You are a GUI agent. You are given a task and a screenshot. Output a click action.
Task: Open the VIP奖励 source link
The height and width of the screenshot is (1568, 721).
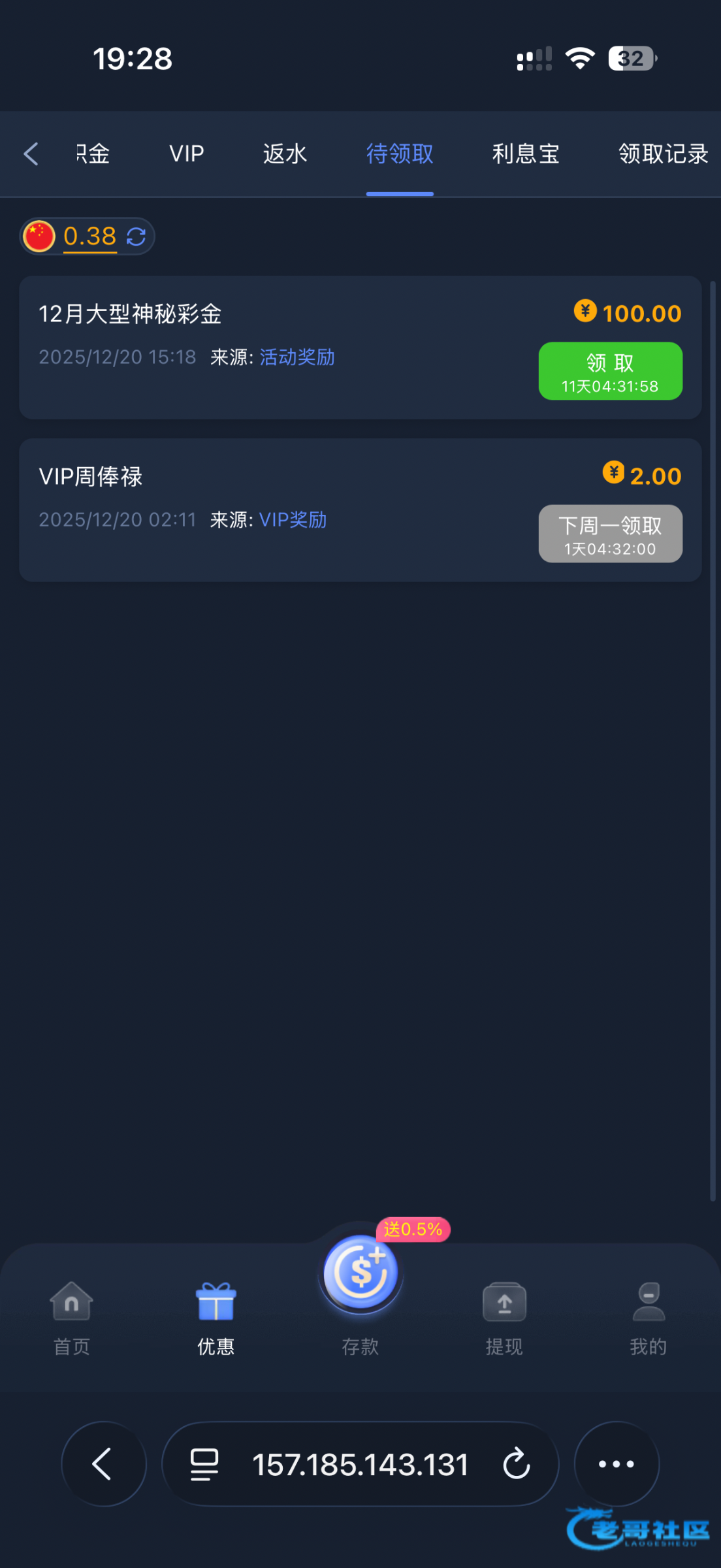point(293,520)
